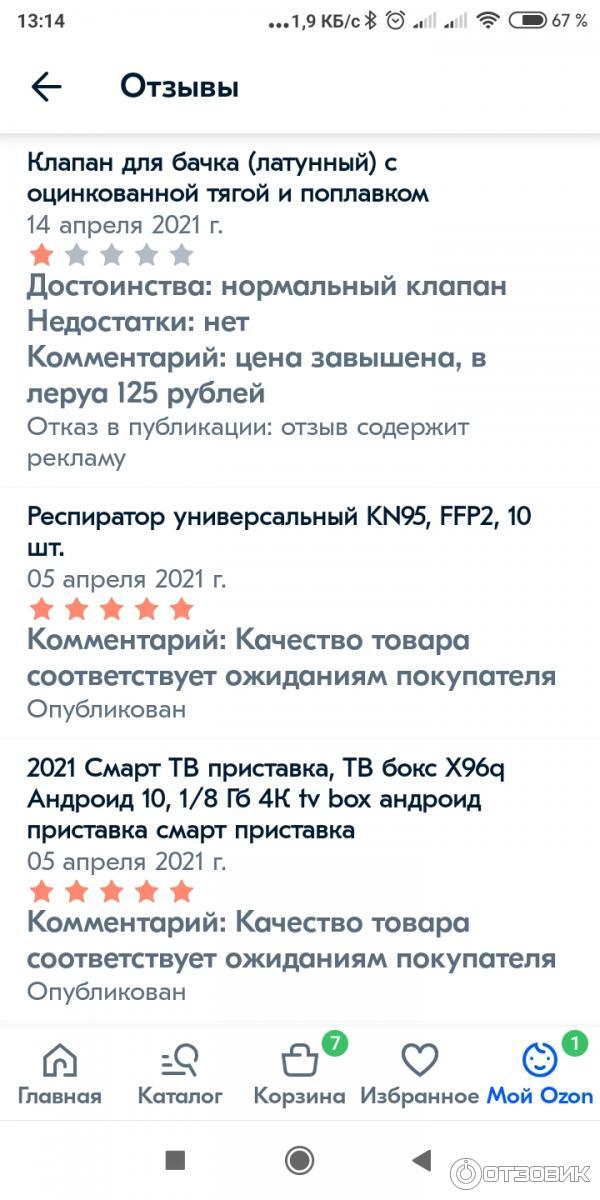This screenshot has width=600, height=1200.
Task: Switch to the Мой Ozon tab
Action: (x=540, y=1074)
